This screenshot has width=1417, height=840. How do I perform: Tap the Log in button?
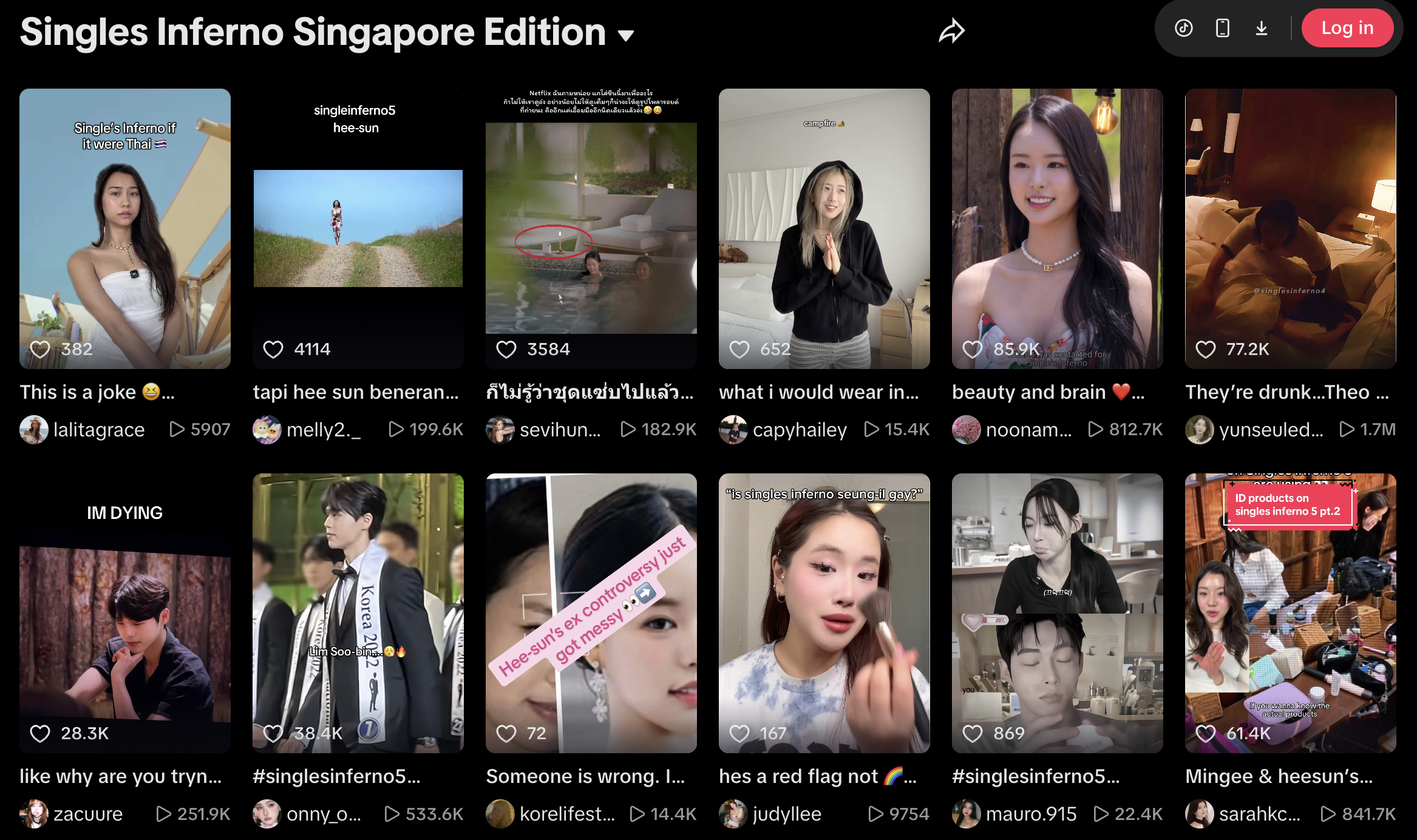[1347, 28]
